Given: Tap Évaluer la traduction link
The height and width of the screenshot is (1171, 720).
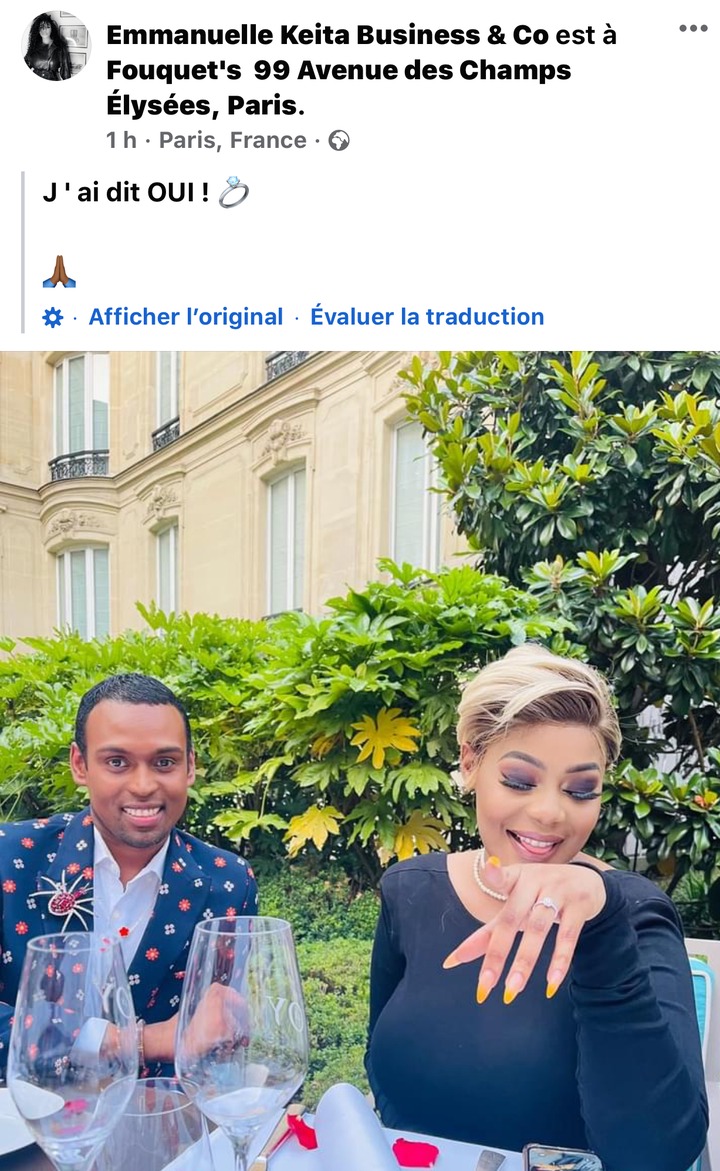Looking at the screenshot, I should coord(427,317).
